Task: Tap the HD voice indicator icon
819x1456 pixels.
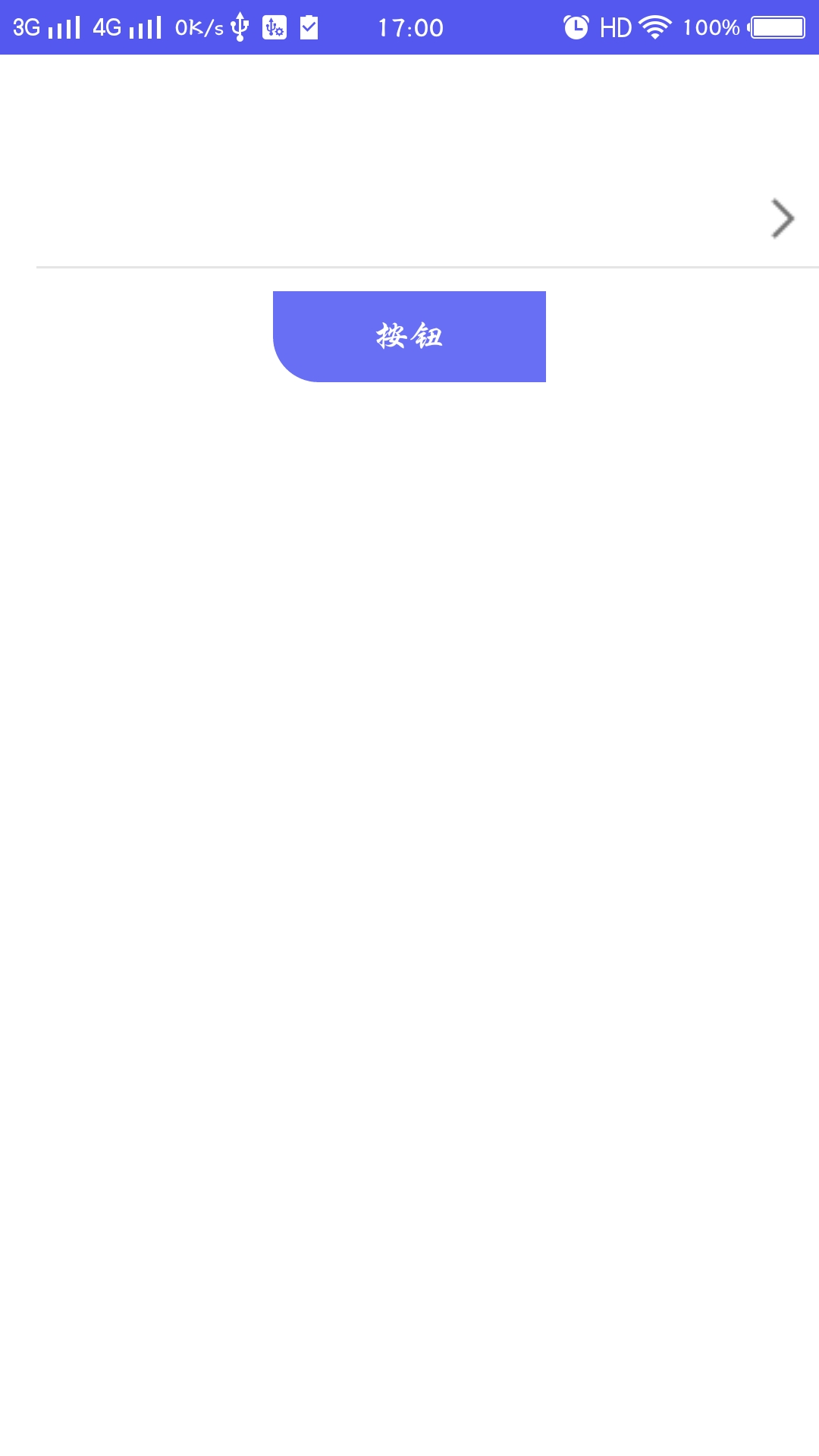Action: tap(613, 27)
